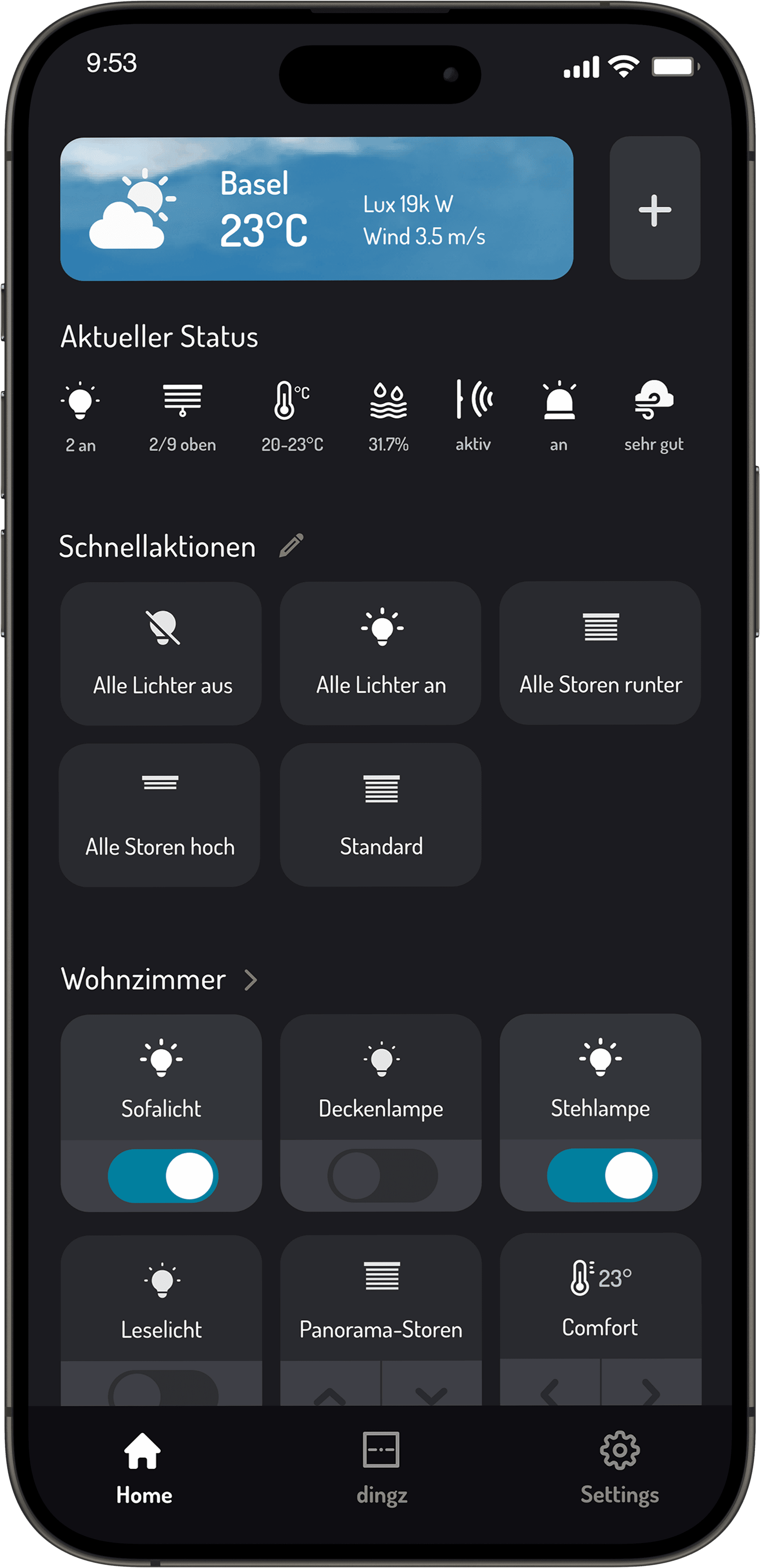
Task: Tap the plus button beside the weather card
Action: [654, 209]
